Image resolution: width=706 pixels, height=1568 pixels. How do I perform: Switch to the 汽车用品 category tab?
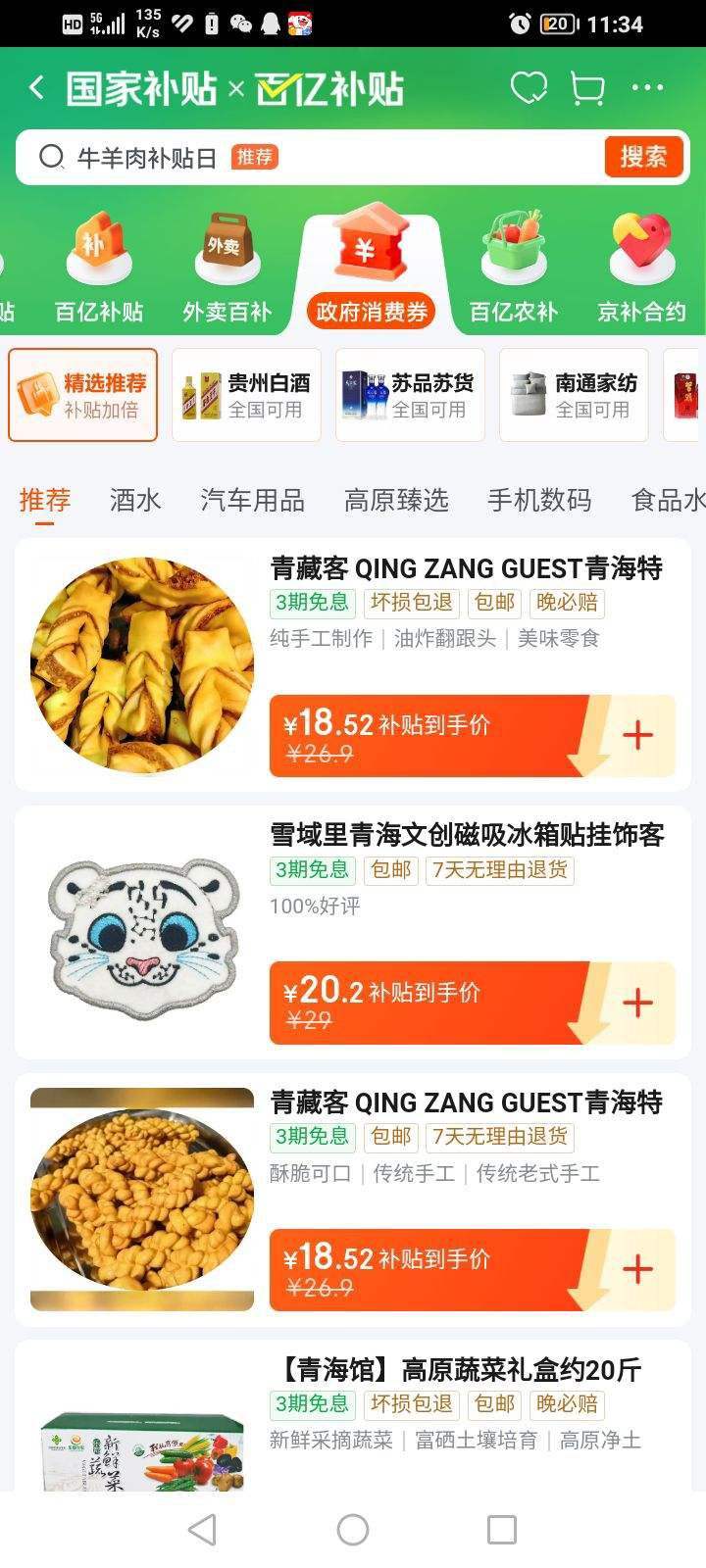(x=252, y=500)
